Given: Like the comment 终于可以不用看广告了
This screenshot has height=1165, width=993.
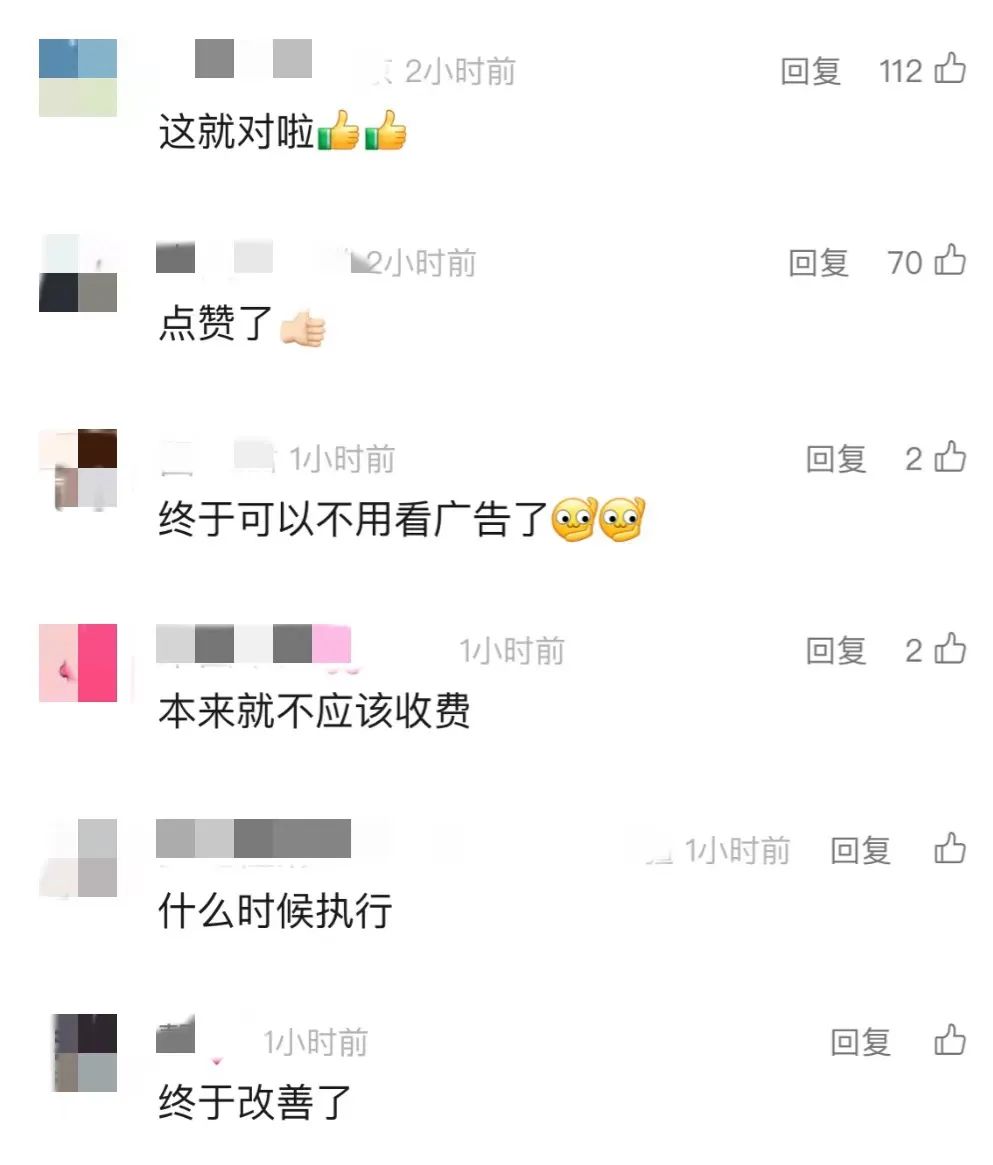Looking at the screenshot, I should 950,458.
